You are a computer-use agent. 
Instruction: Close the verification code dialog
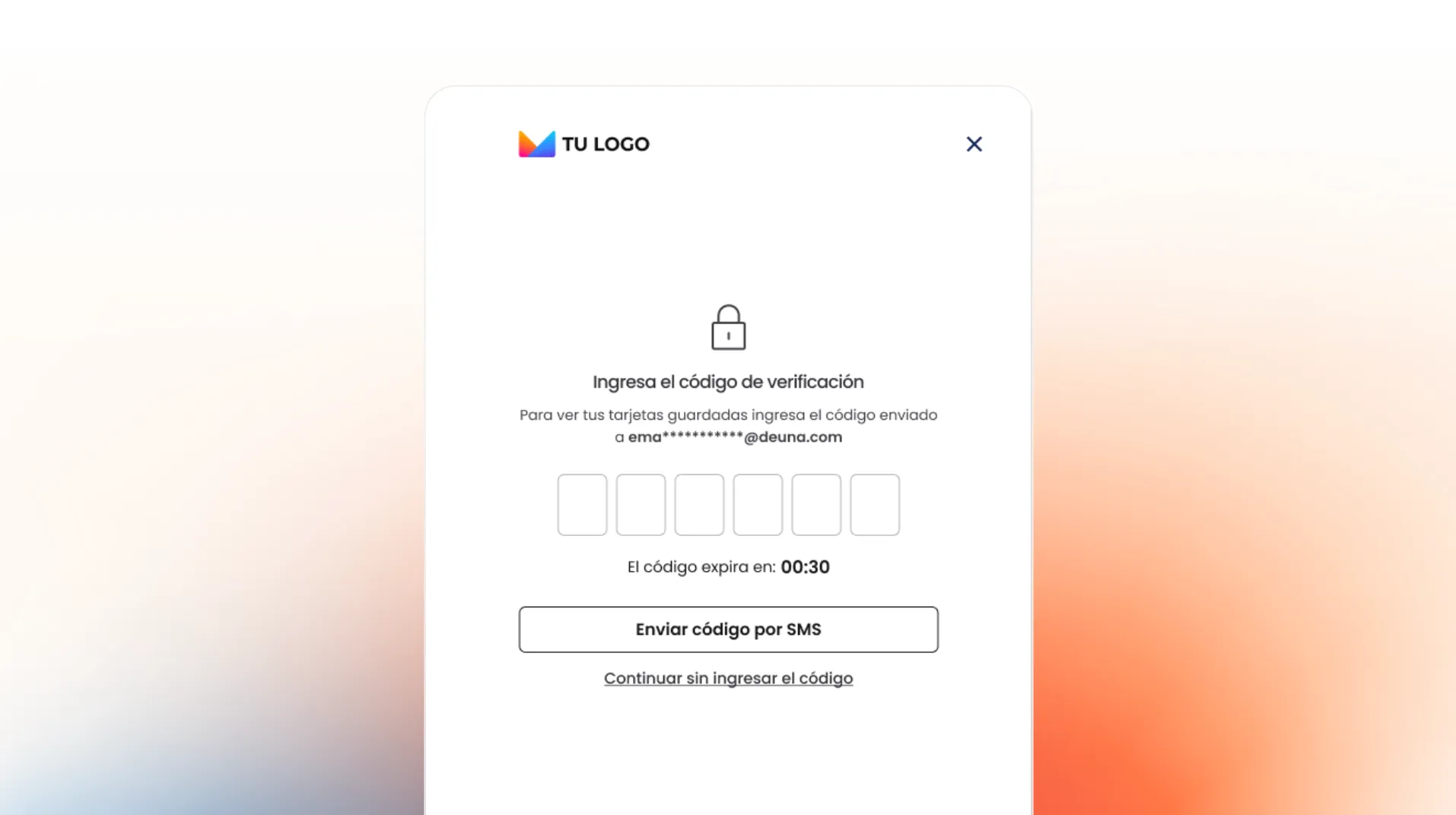click(x=974, y=144)
